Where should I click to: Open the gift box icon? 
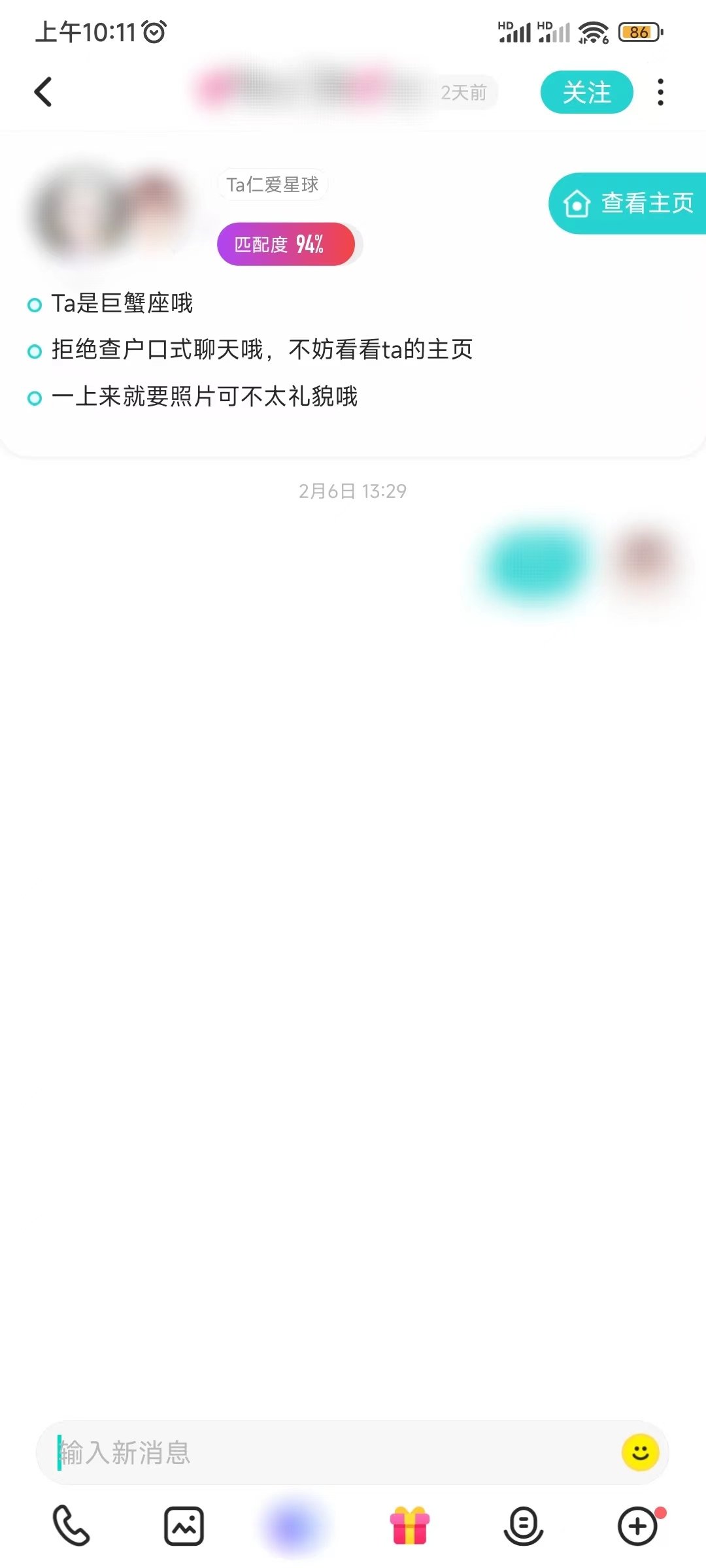410,1526
